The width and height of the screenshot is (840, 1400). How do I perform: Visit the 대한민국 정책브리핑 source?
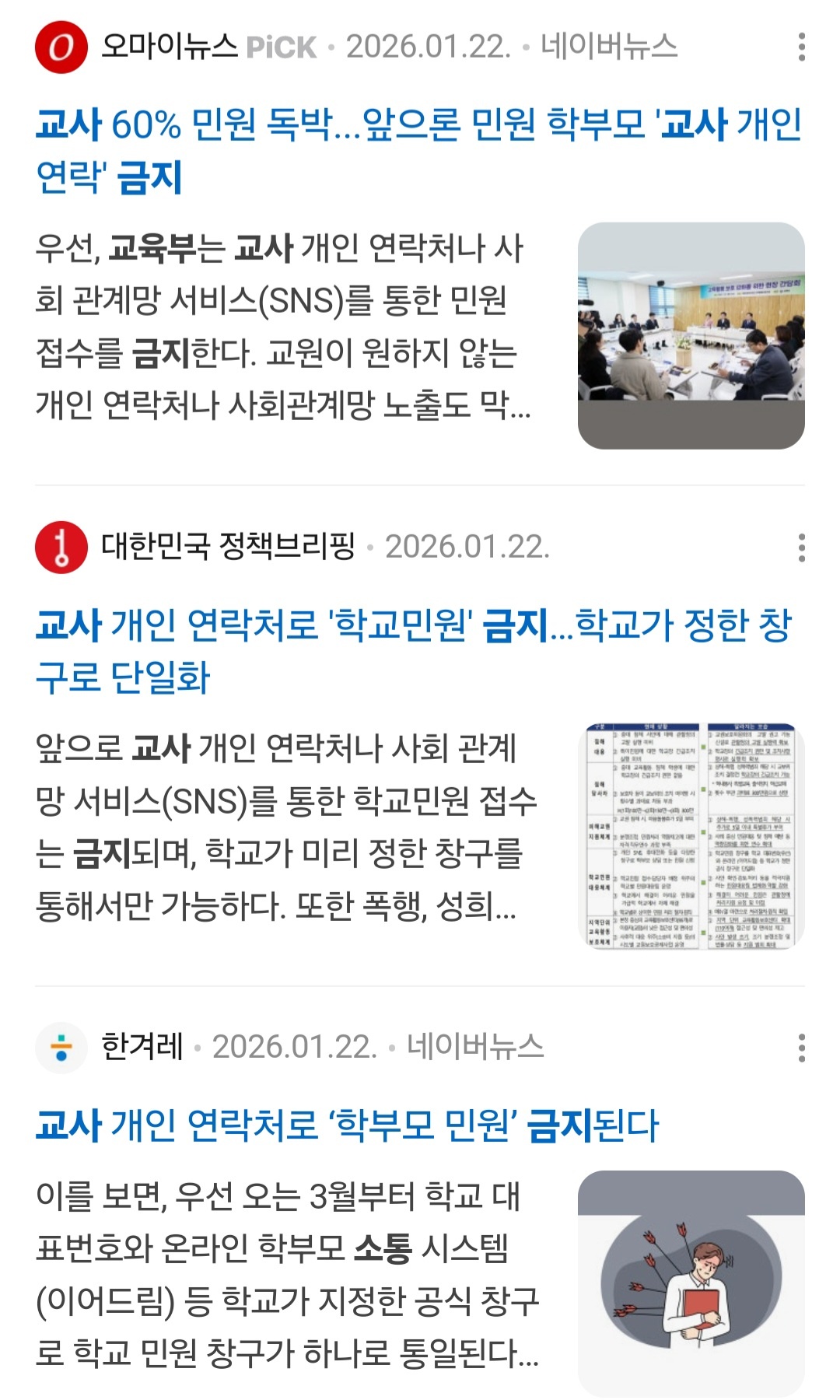[228, 547]
